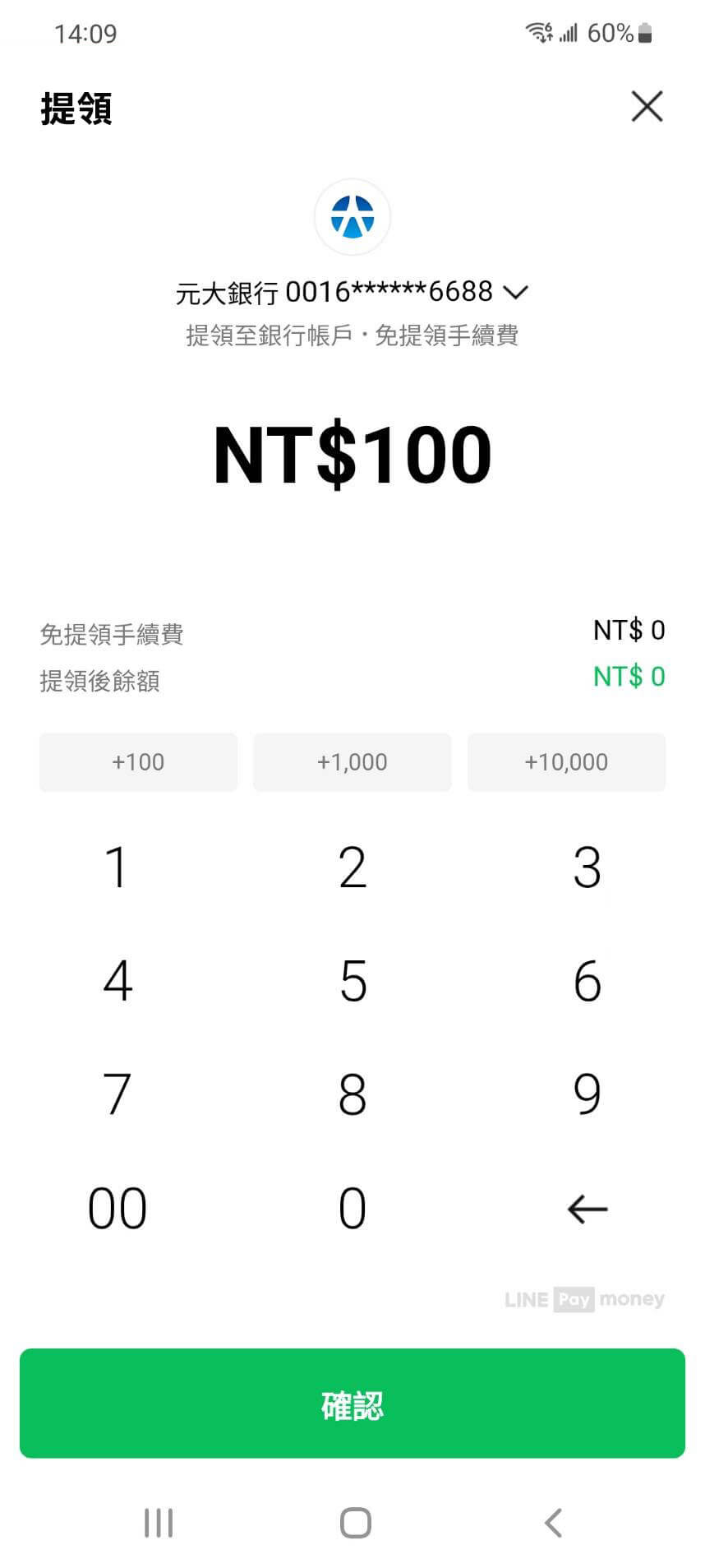Screen dimensions: 705x1568
Task: Open the recent apps view
Action: [x=159, y=1523]
